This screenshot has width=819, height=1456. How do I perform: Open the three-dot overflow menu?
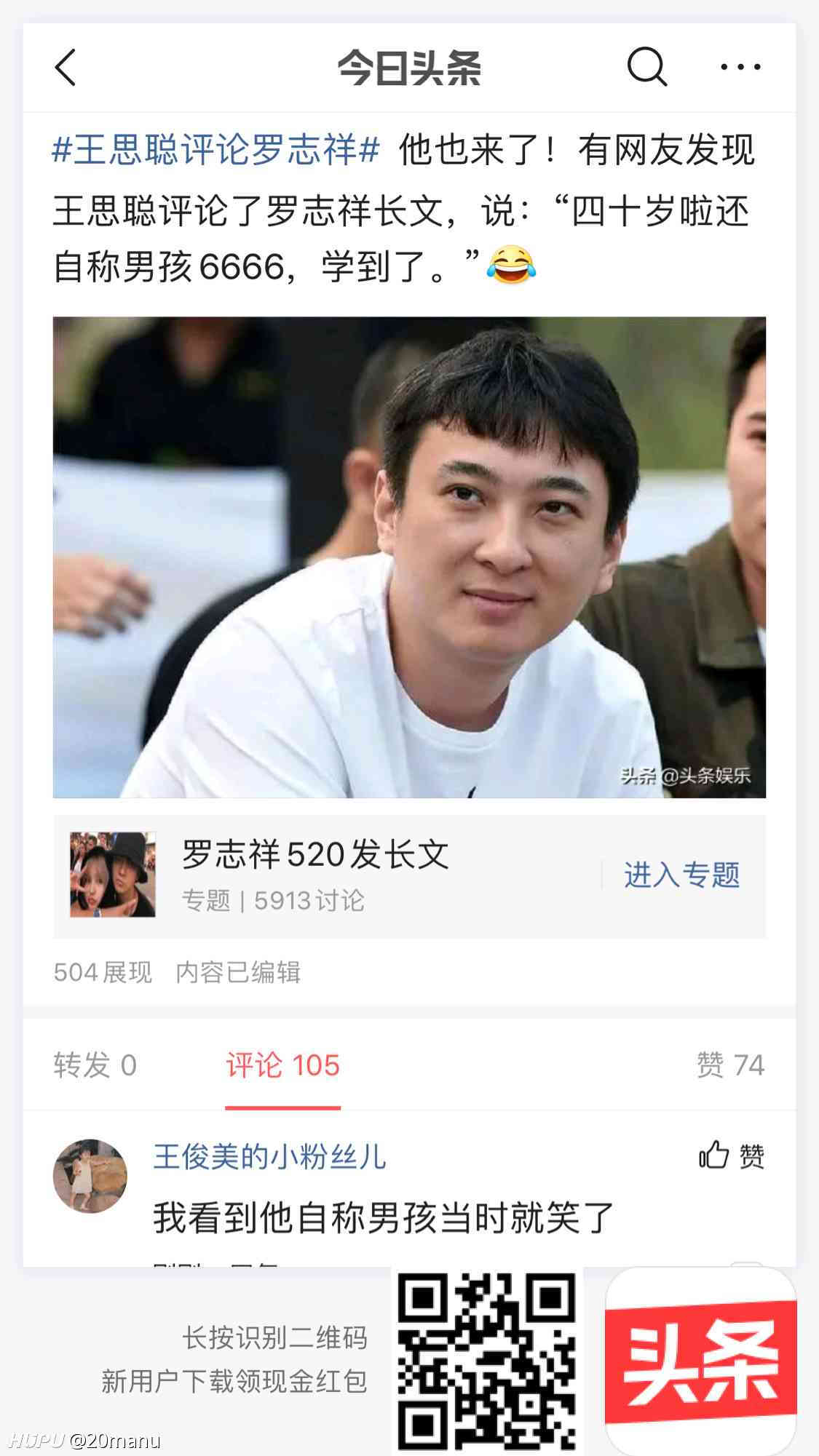tap(740, 67)
